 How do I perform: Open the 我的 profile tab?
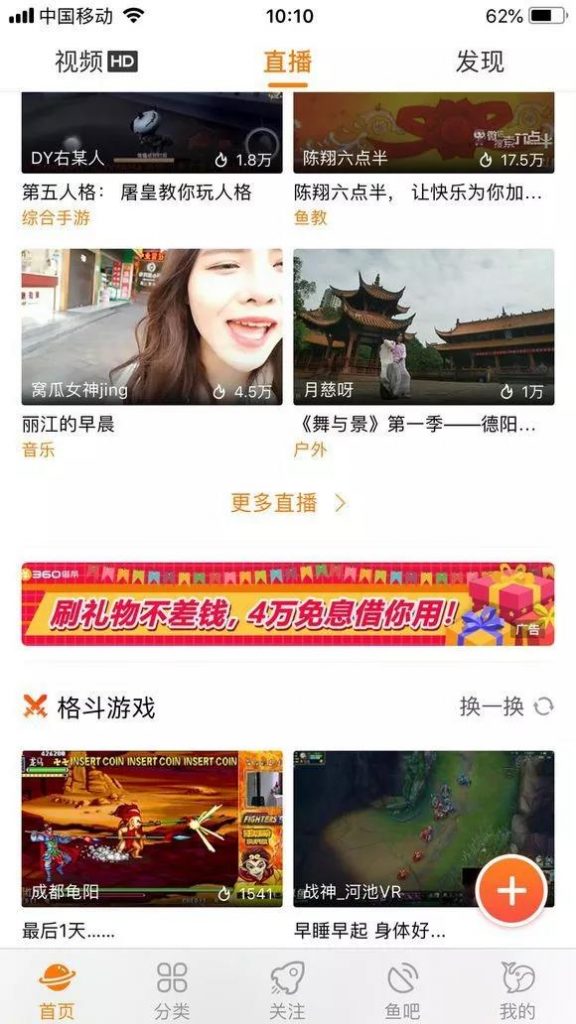click(518, 989)
